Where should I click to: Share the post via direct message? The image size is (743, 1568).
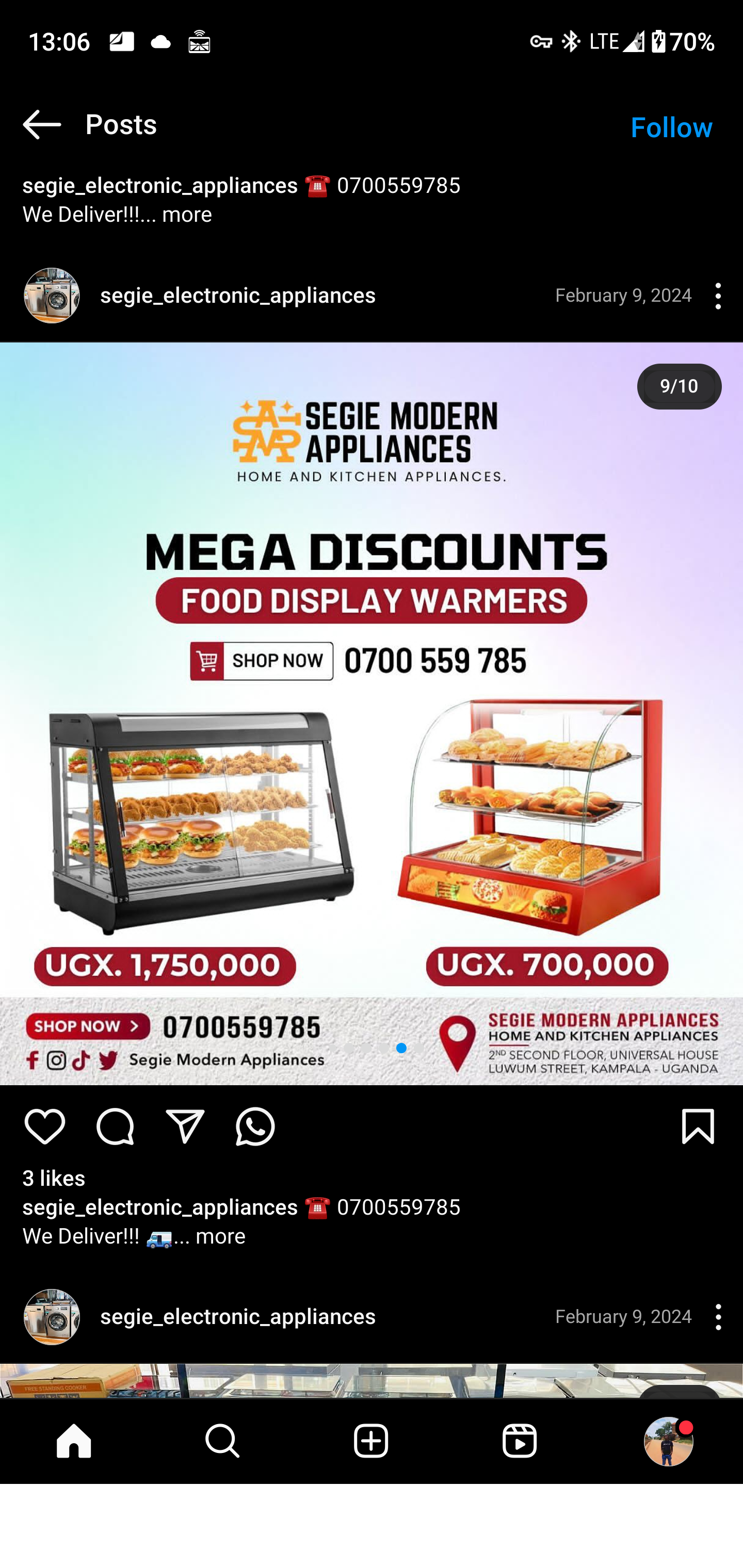click(185, 1126)
